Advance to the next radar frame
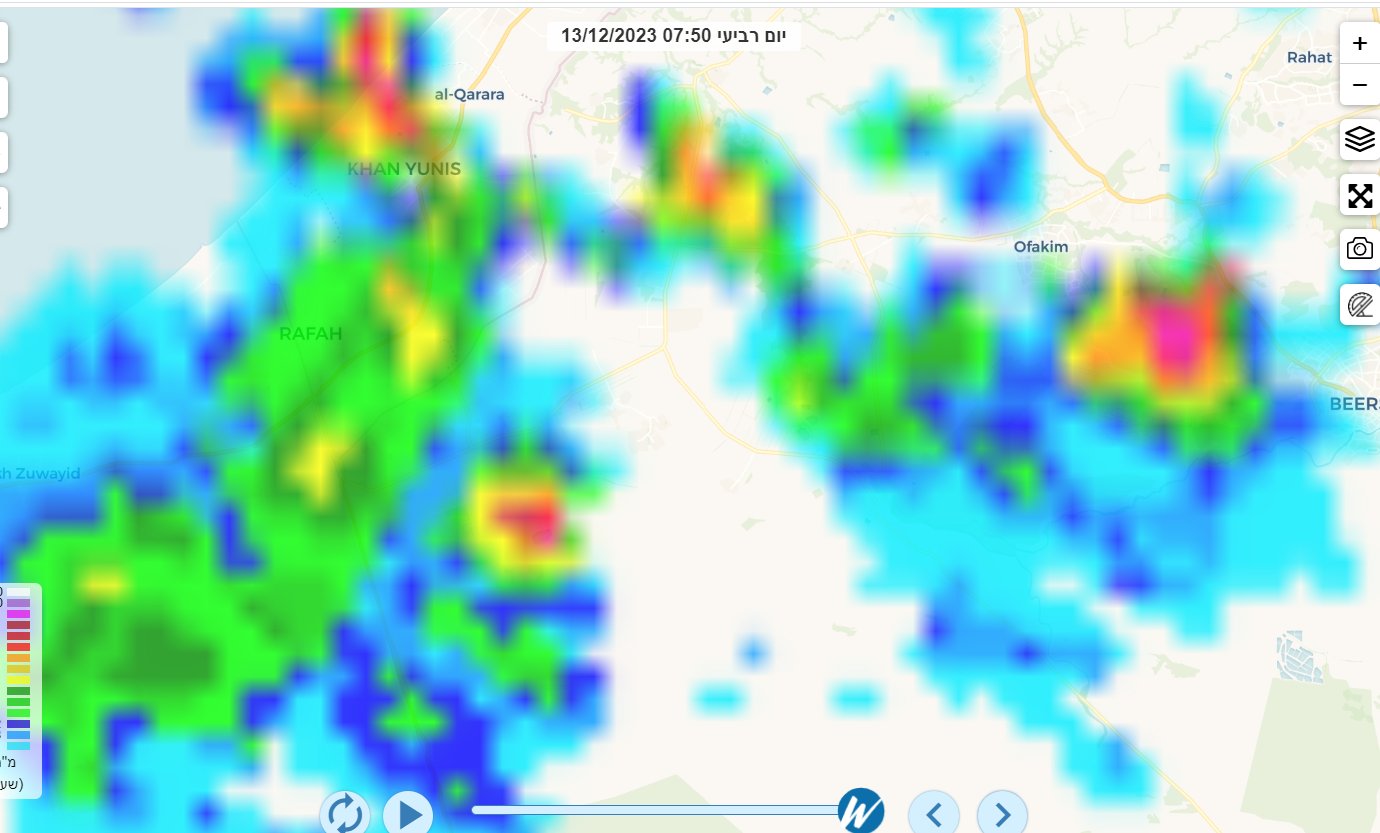 1002,814
